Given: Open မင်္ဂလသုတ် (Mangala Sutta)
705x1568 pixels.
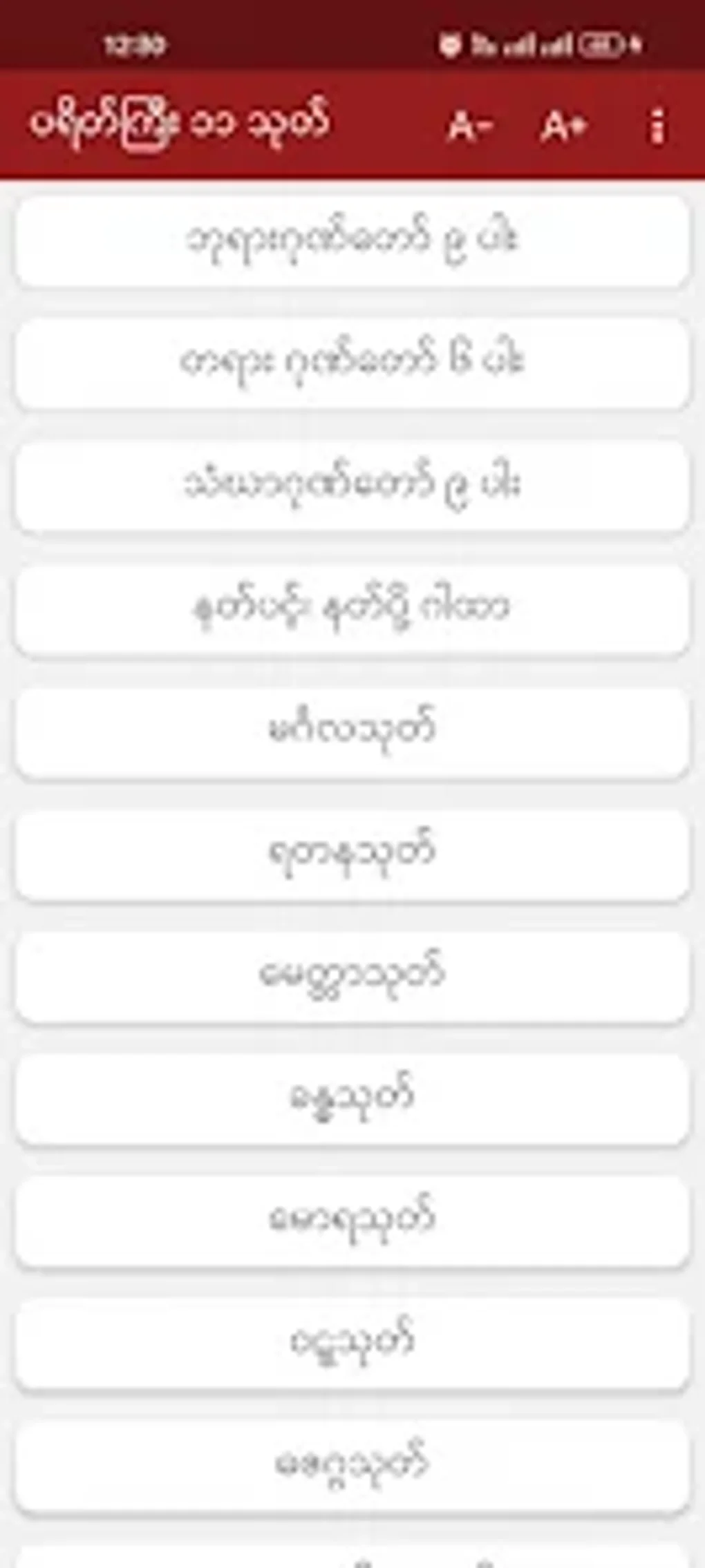Looking at the screenshot, I should pyautogui.click(x=352, y=731).
